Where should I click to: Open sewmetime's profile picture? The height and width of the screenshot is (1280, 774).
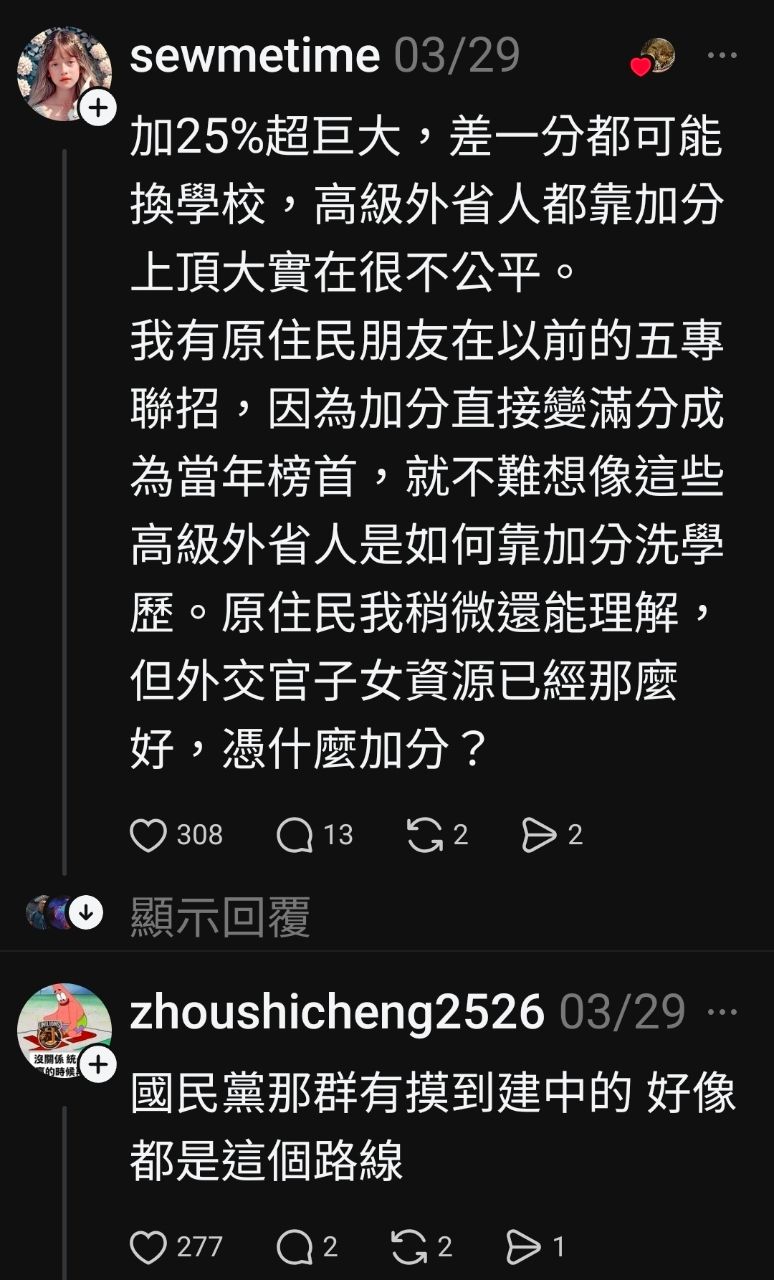(62, 73)
